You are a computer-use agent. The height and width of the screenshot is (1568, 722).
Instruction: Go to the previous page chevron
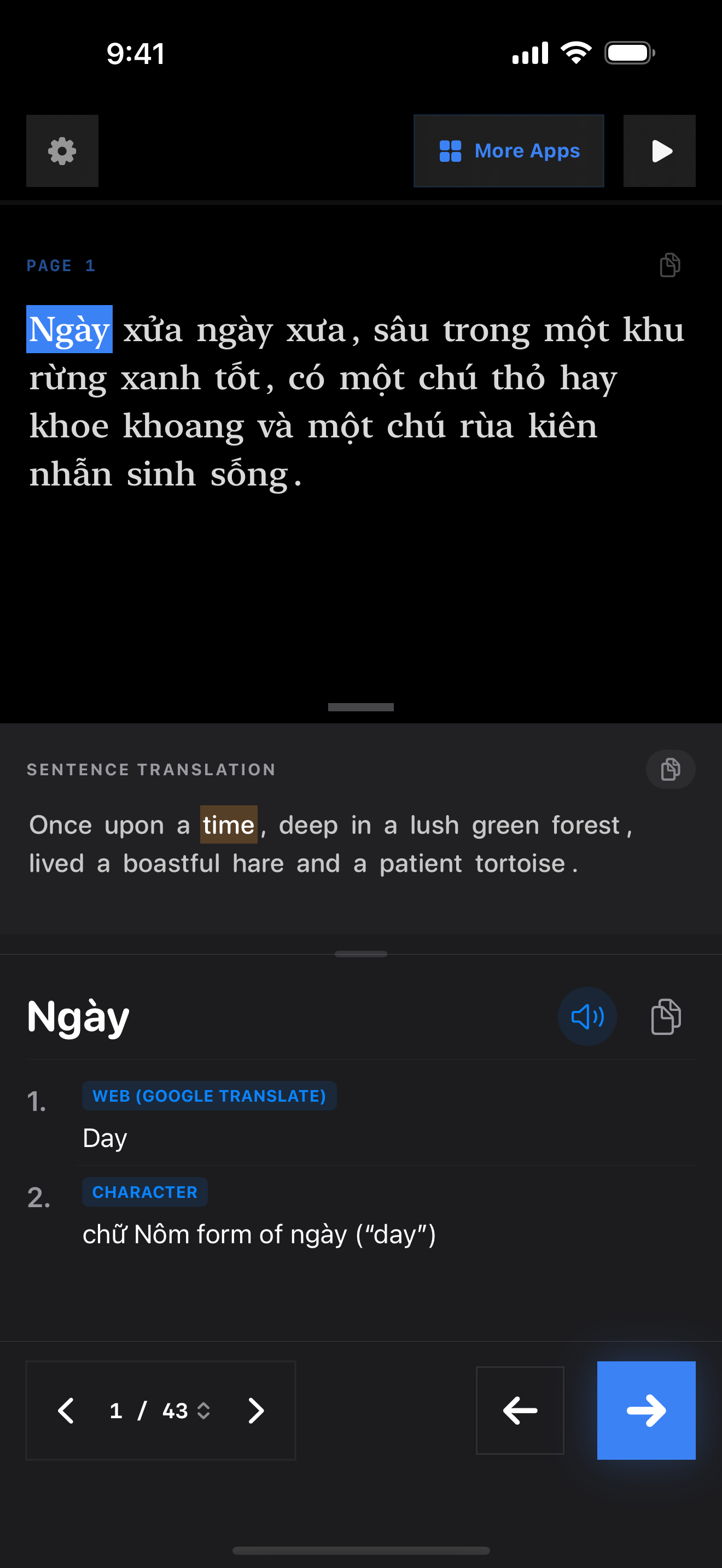pyautogui.click(x=66, y=1411)
